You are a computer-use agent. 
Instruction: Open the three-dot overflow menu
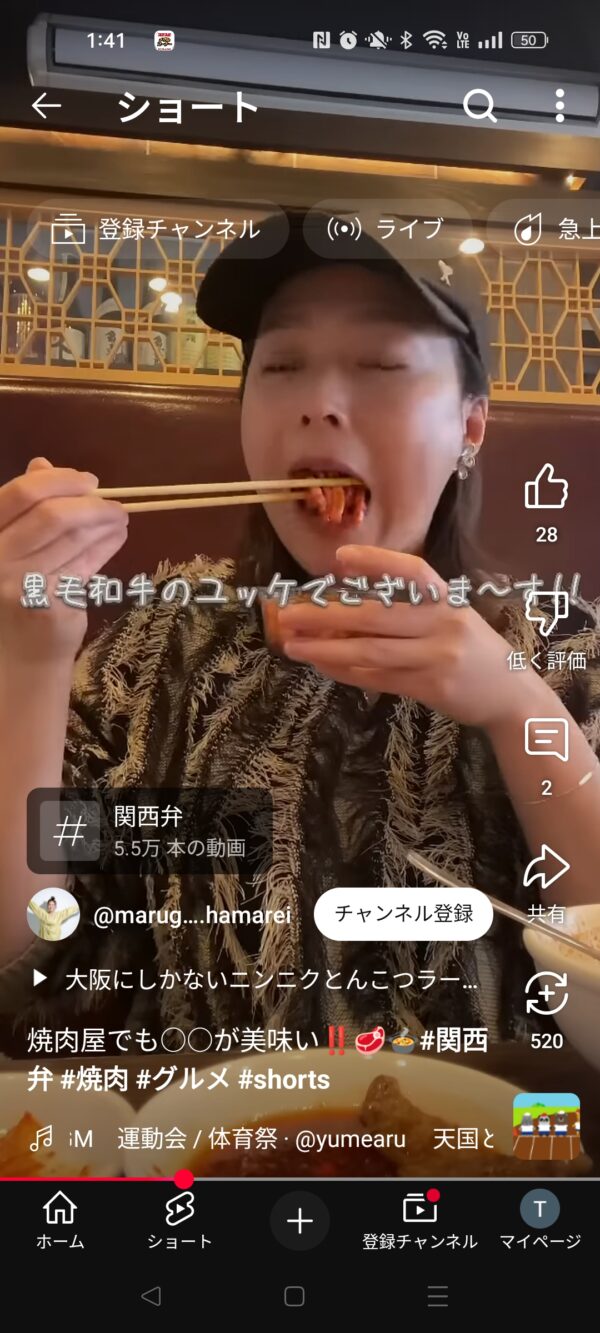point(559,106)
